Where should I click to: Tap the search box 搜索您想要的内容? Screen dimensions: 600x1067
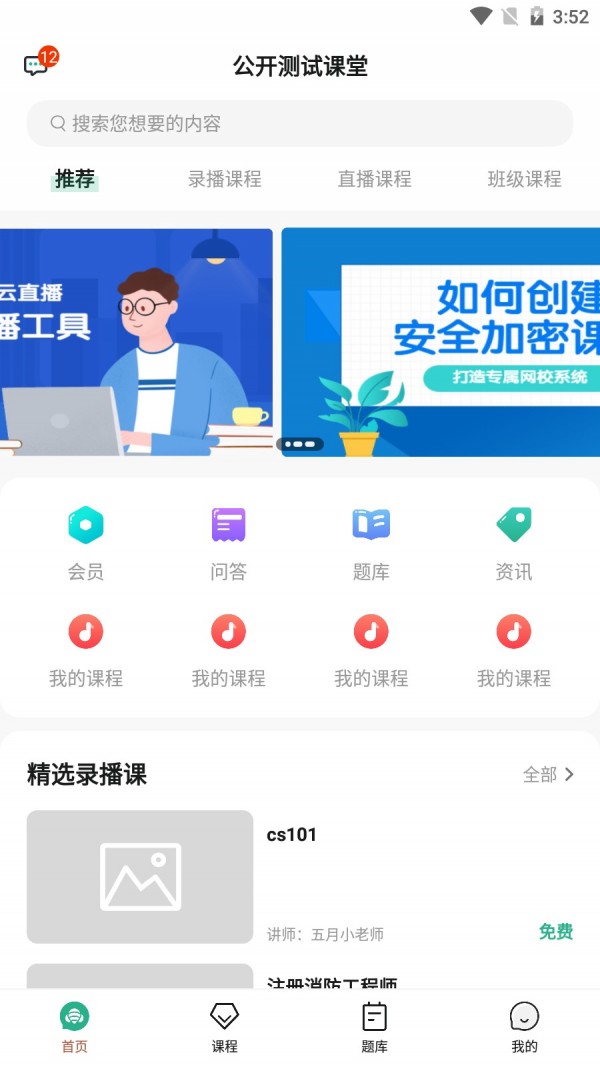point(300,124)
